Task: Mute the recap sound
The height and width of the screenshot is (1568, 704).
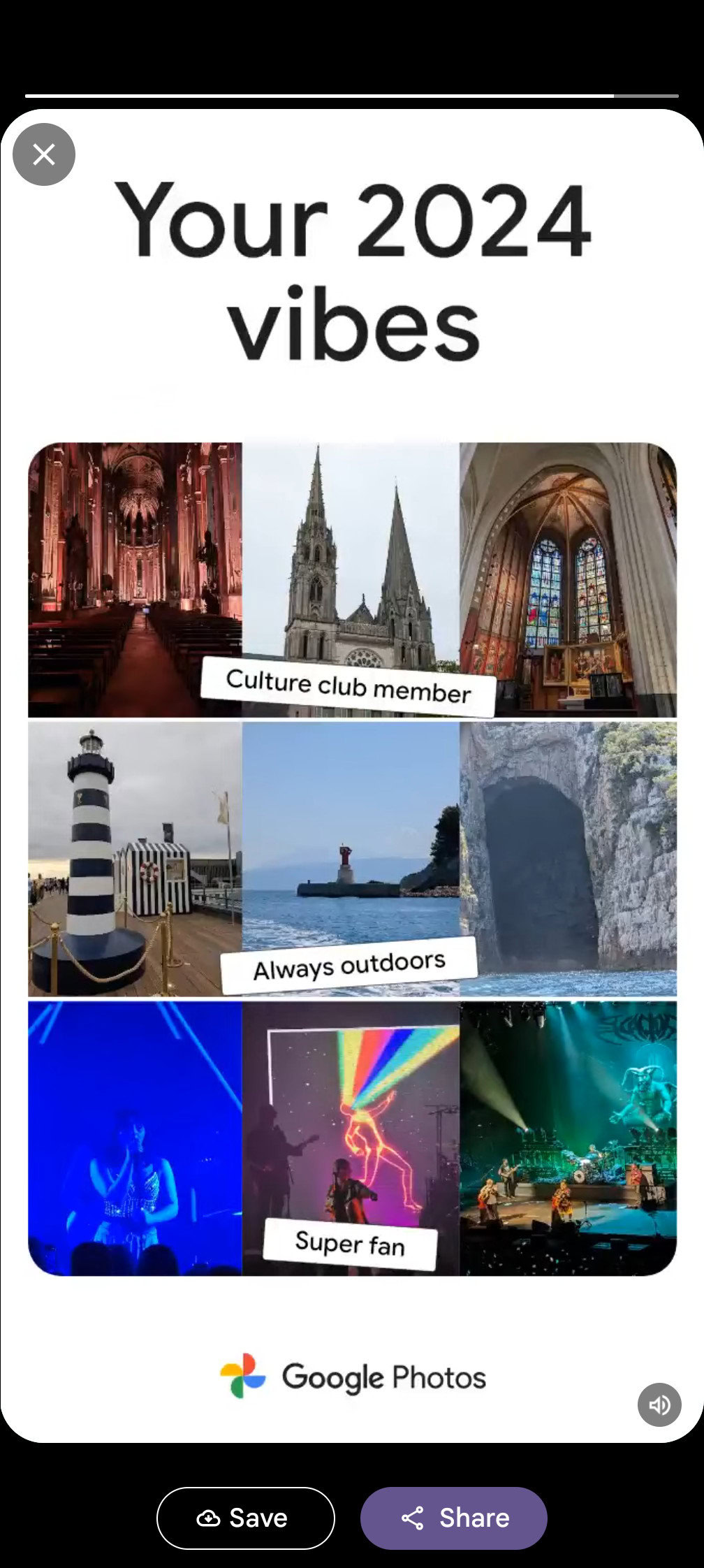Action: 659,1404
